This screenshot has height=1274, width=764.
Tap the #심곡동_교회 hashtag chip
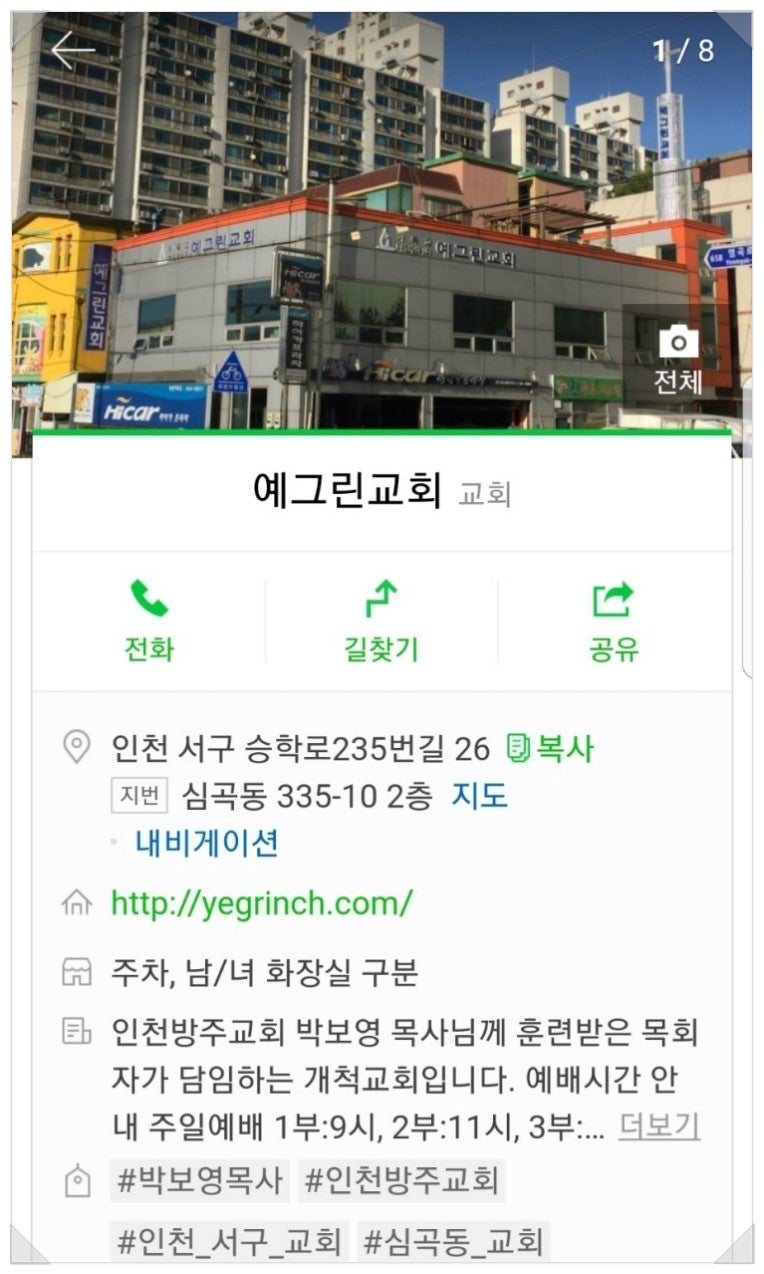(453, 1242)
